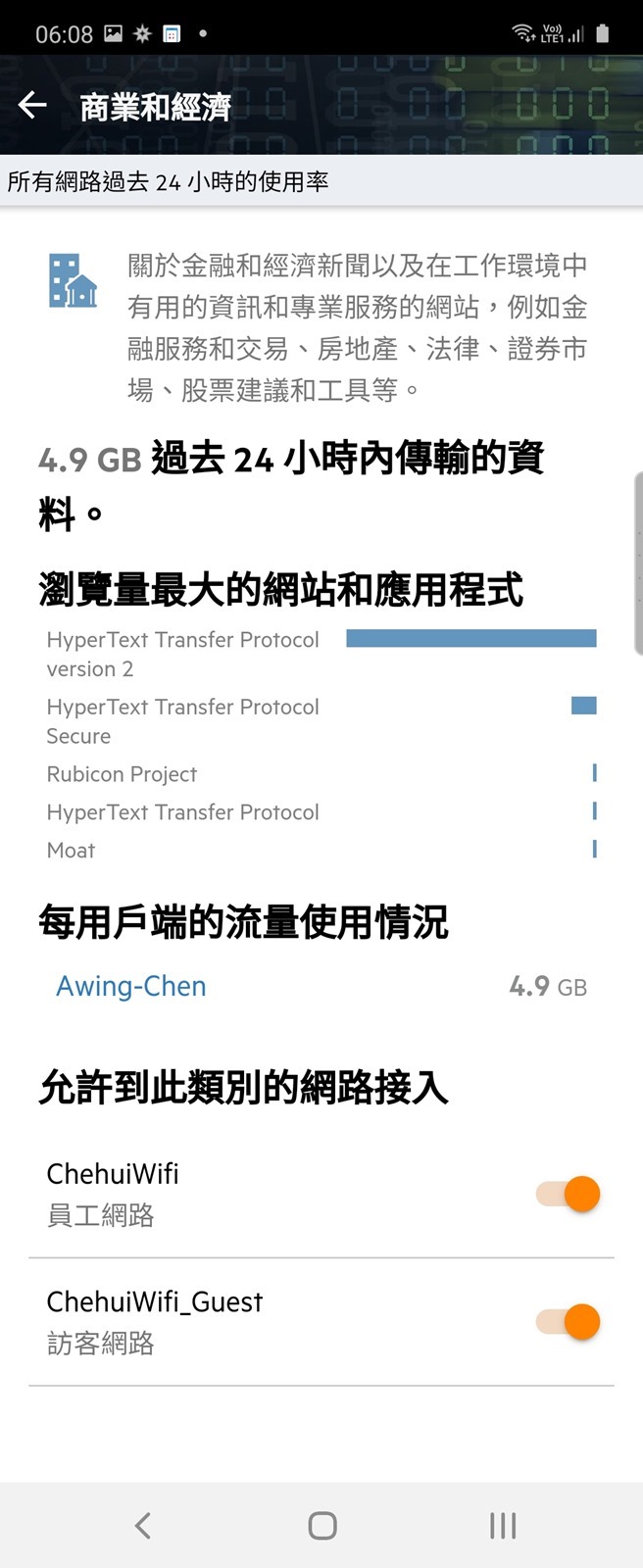643x1568 pixels.
Task: Go back from 商業和經濟 page
Action: 32,106
